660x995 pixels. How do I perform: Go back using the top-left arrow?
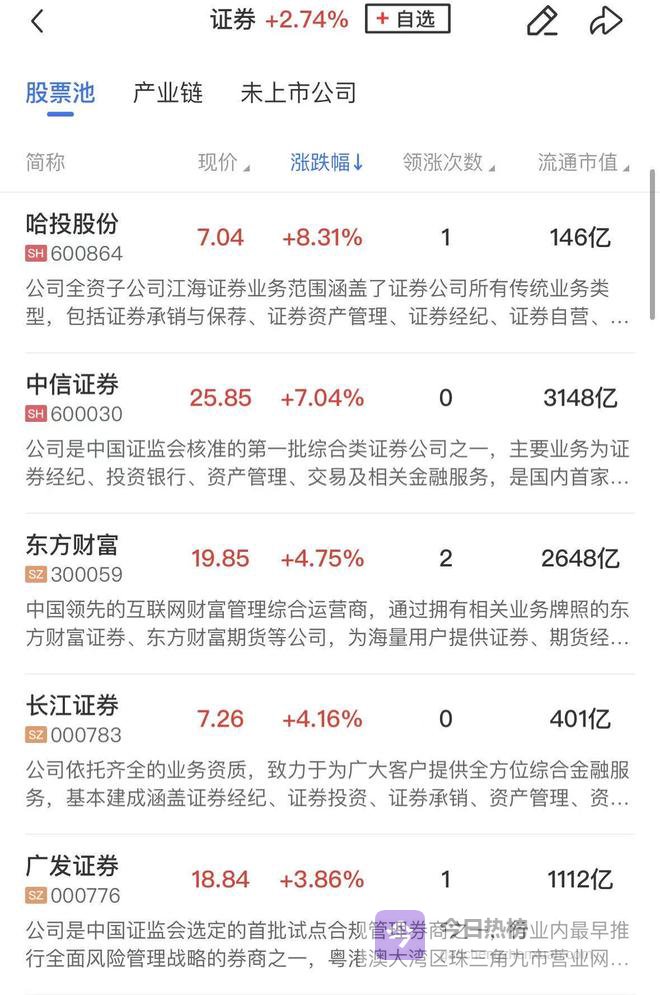pos(37,21)
